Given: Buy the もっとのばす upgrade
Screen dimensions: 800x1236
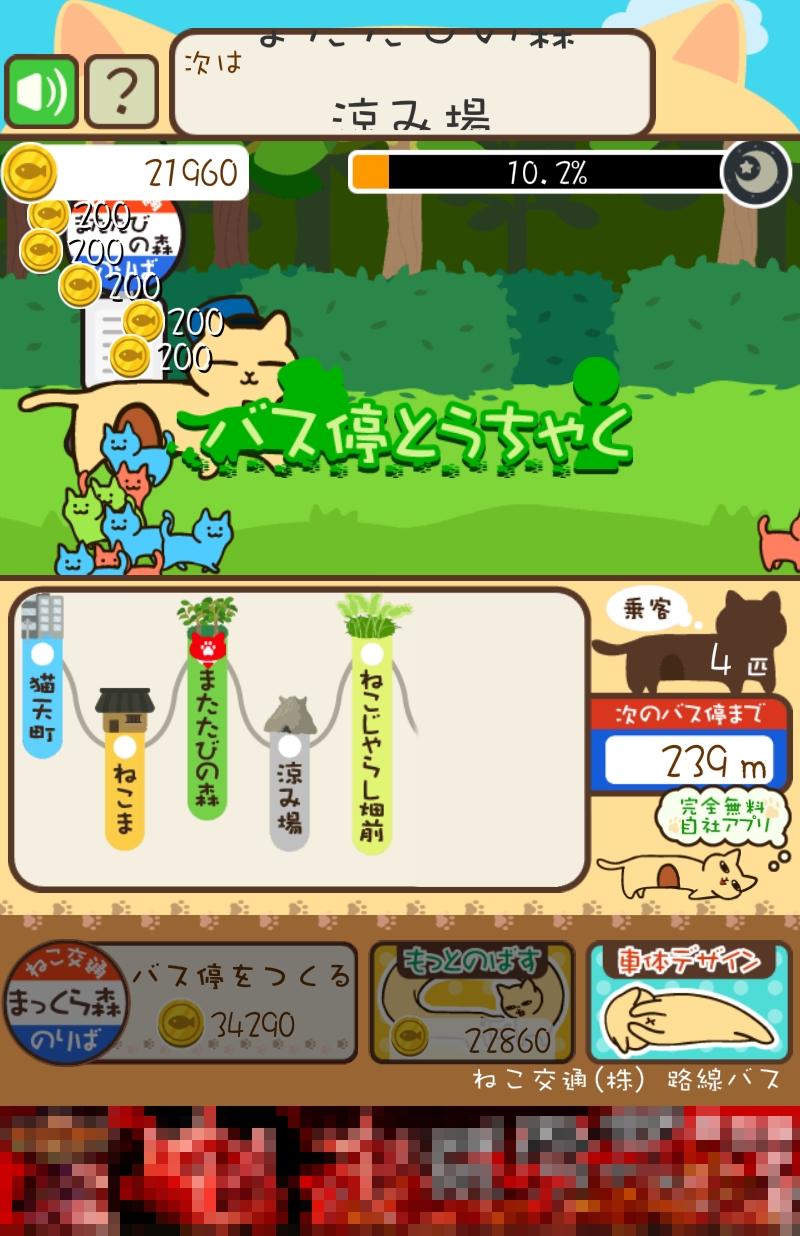Looking at the screenshot, I should (472, 1002).
